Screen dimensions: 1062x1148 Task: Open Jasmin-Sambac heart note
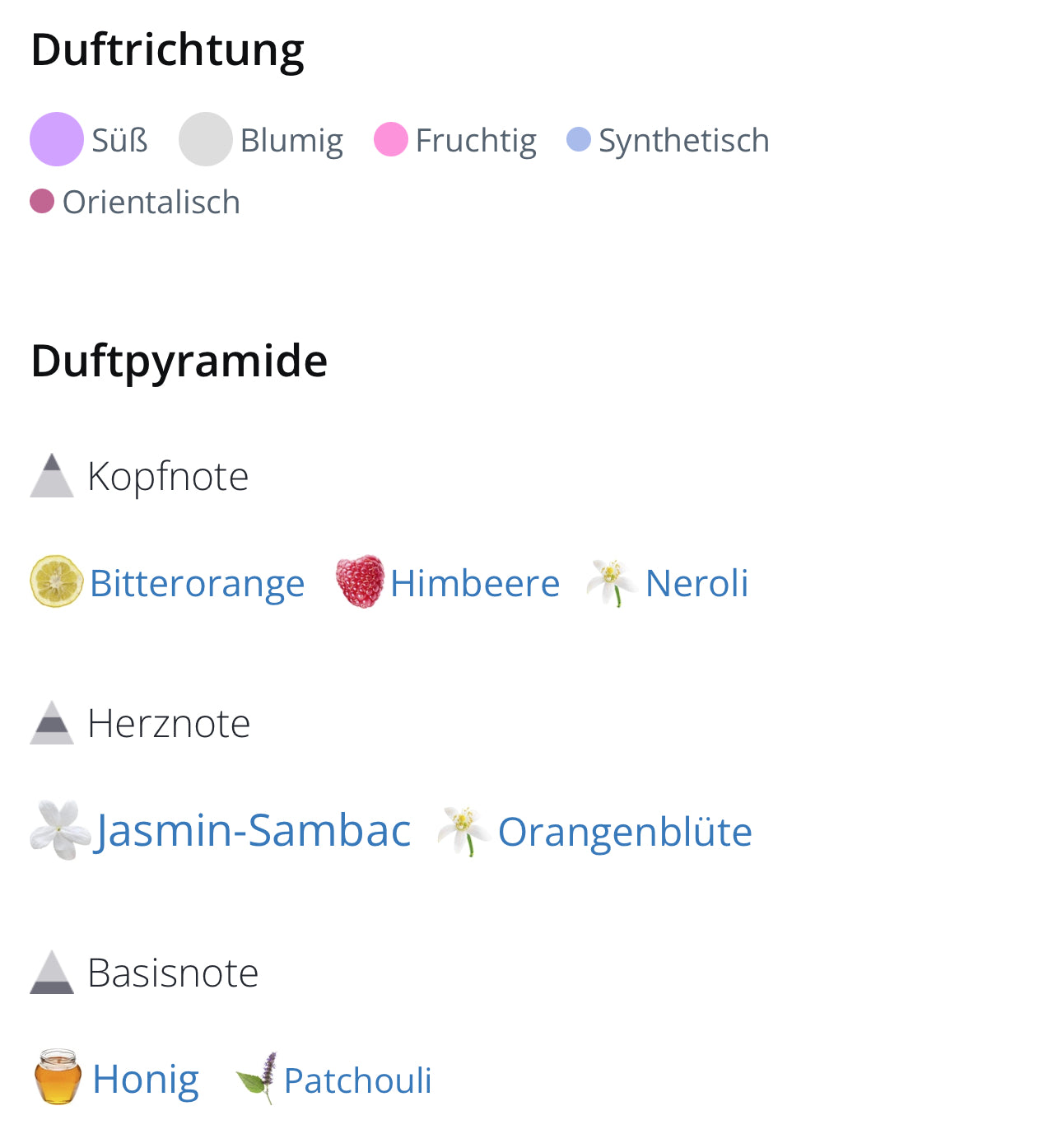pos(252,830)
